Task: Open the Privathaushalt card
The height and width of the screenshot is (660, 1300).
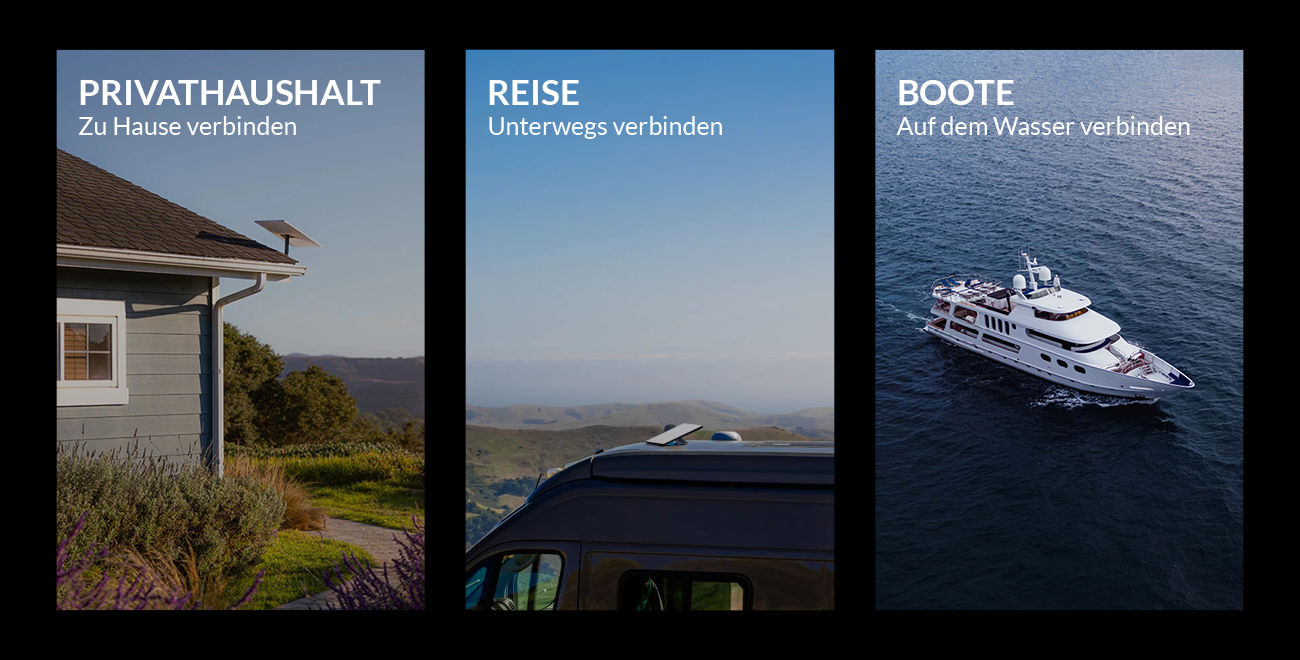Action: [240, 330]
